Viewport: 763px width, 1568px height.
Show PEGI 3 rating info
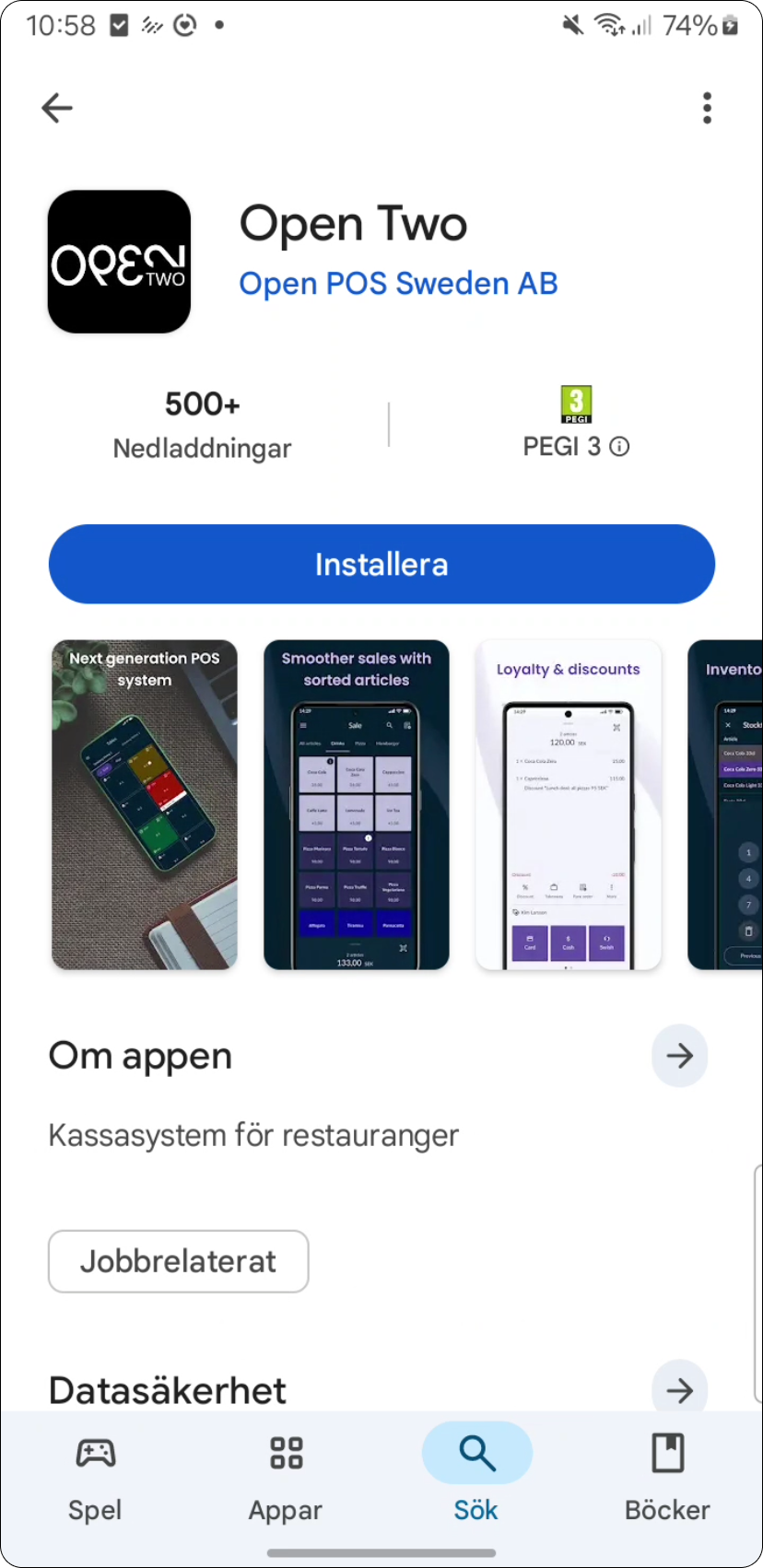[620, 447]
